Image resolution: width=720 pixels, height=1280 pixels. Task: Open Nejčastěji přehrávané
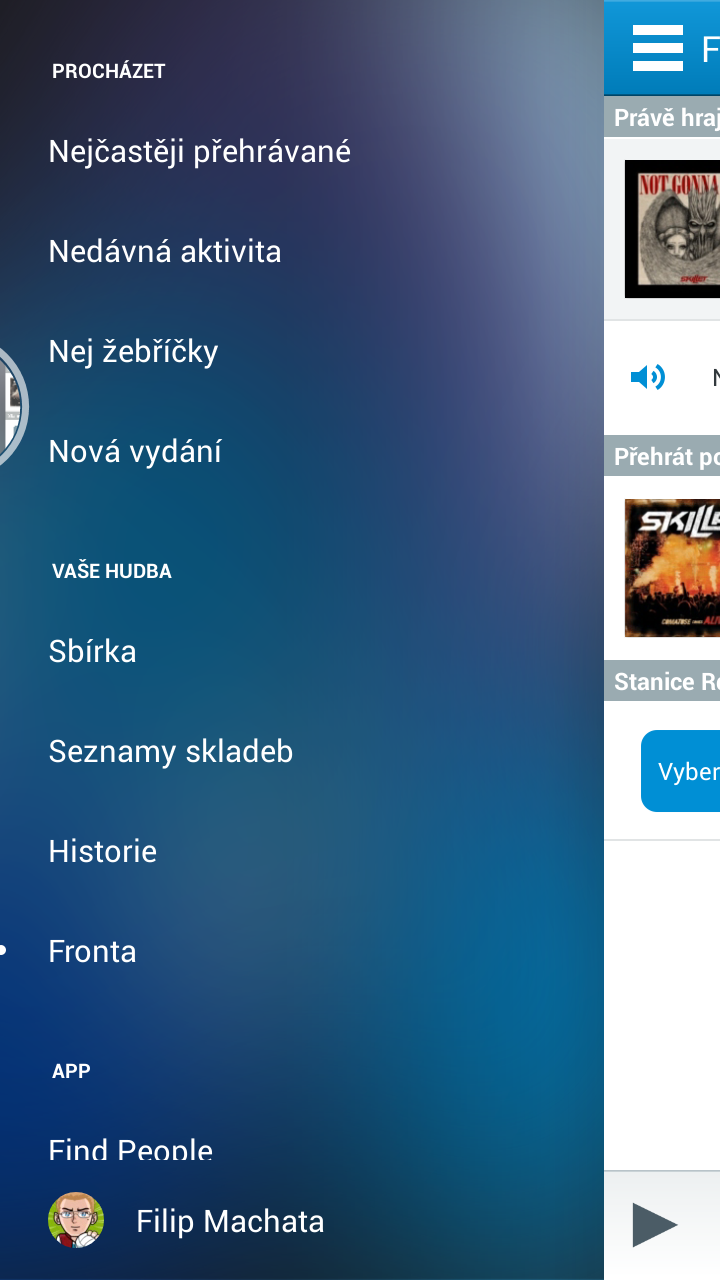[x=200, y=151]
